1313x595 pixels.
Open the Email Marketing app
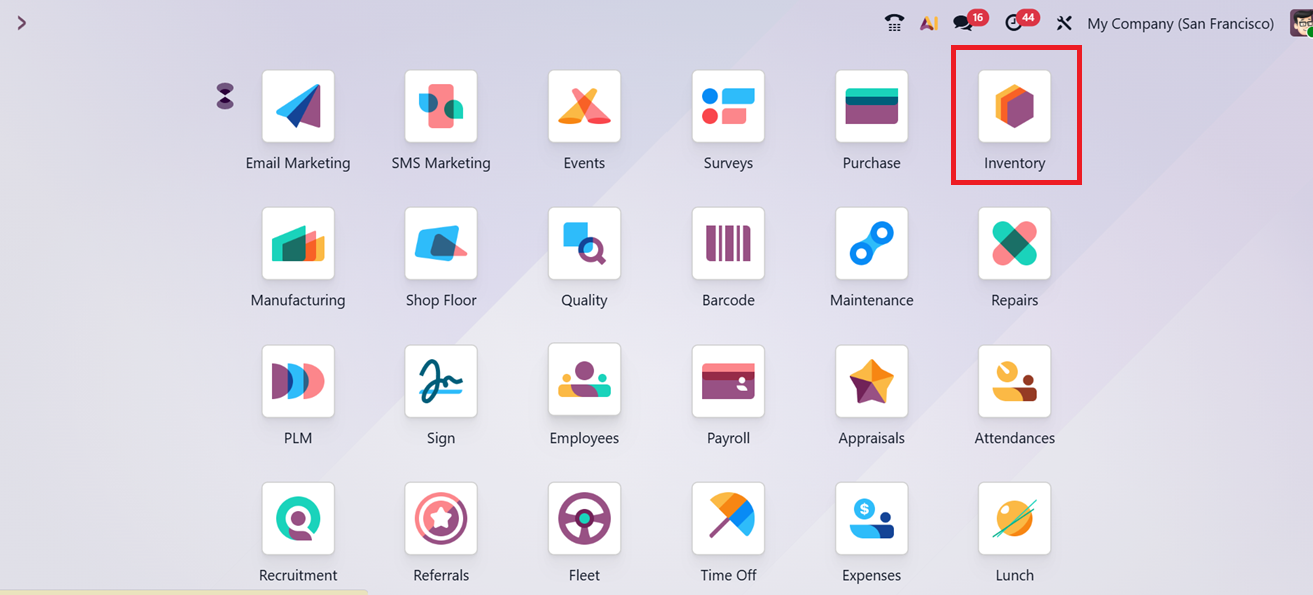[298, 106]
